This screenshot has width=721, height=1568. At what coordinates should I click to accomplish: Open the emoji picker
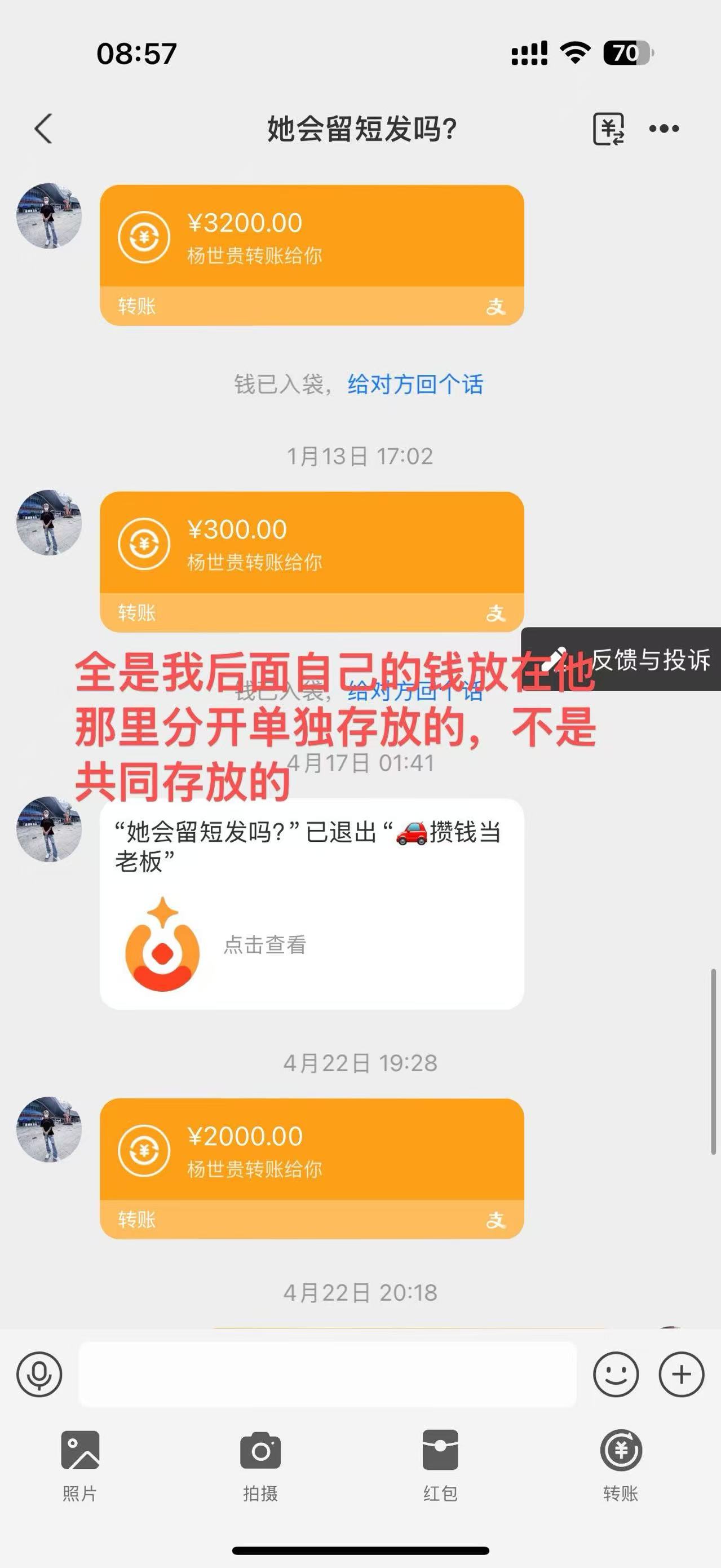point(616,1375)
